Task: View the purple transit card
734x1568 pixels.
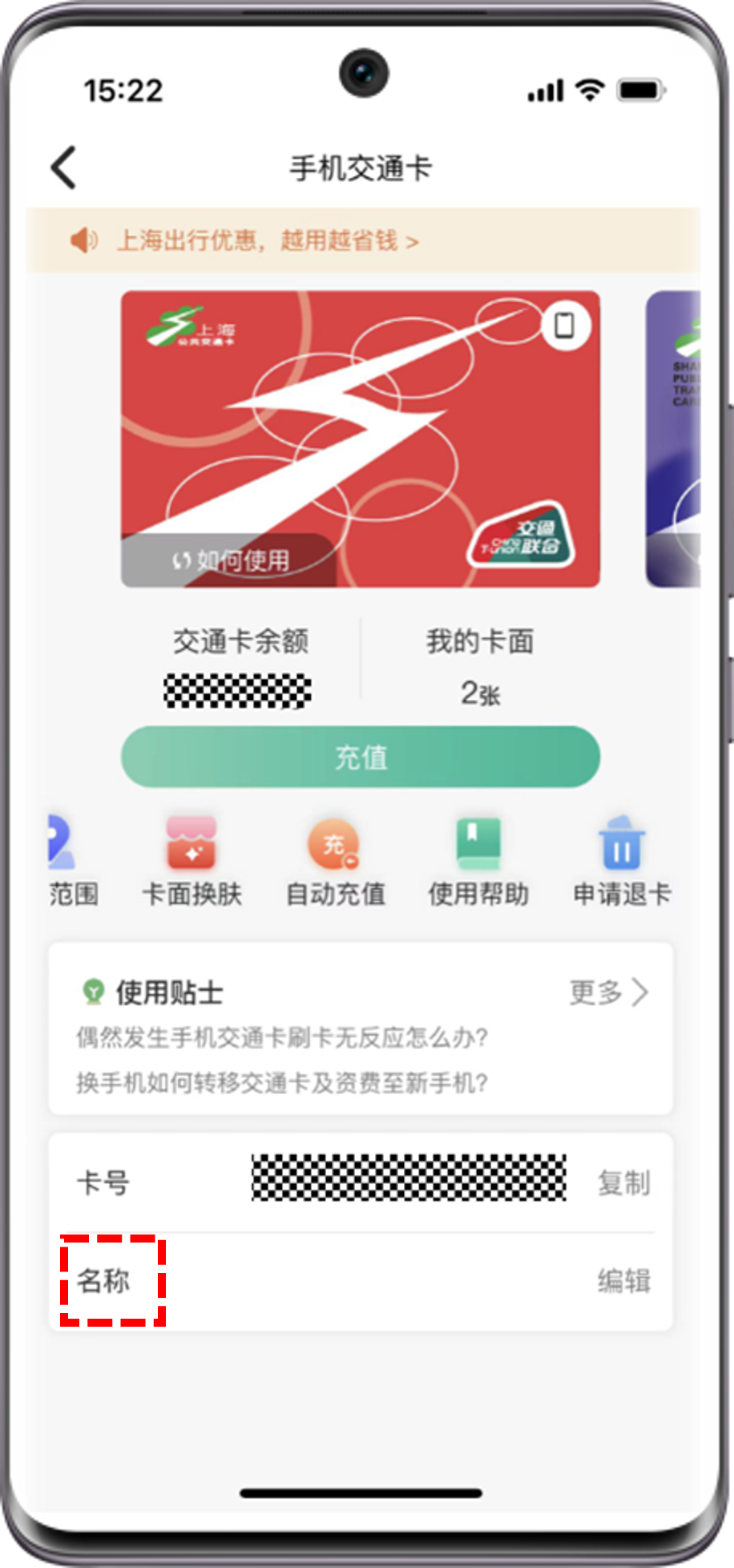Action: (x=675, y=438)
